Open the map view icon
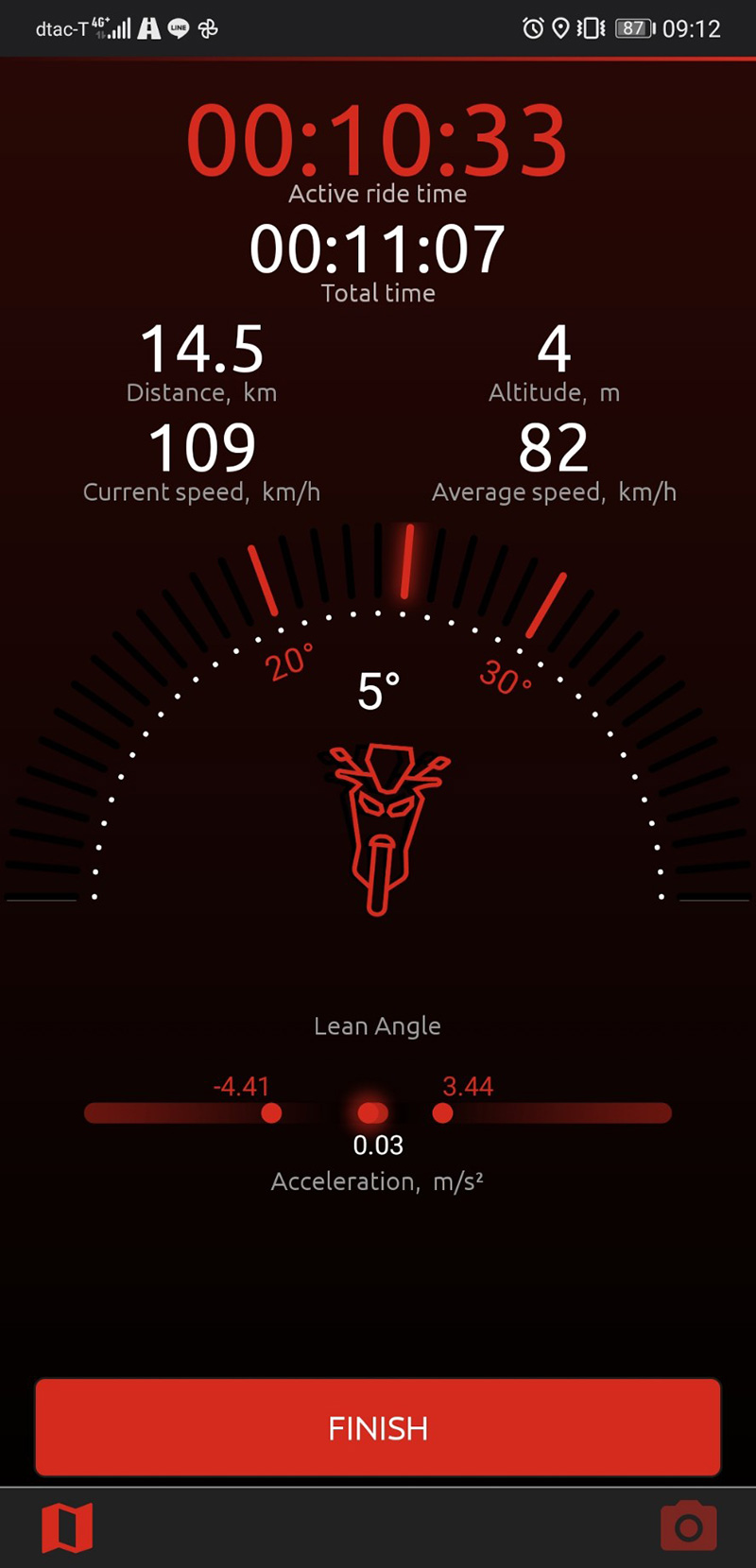Screen dimensions: 756x1568 pos(67,1527)
